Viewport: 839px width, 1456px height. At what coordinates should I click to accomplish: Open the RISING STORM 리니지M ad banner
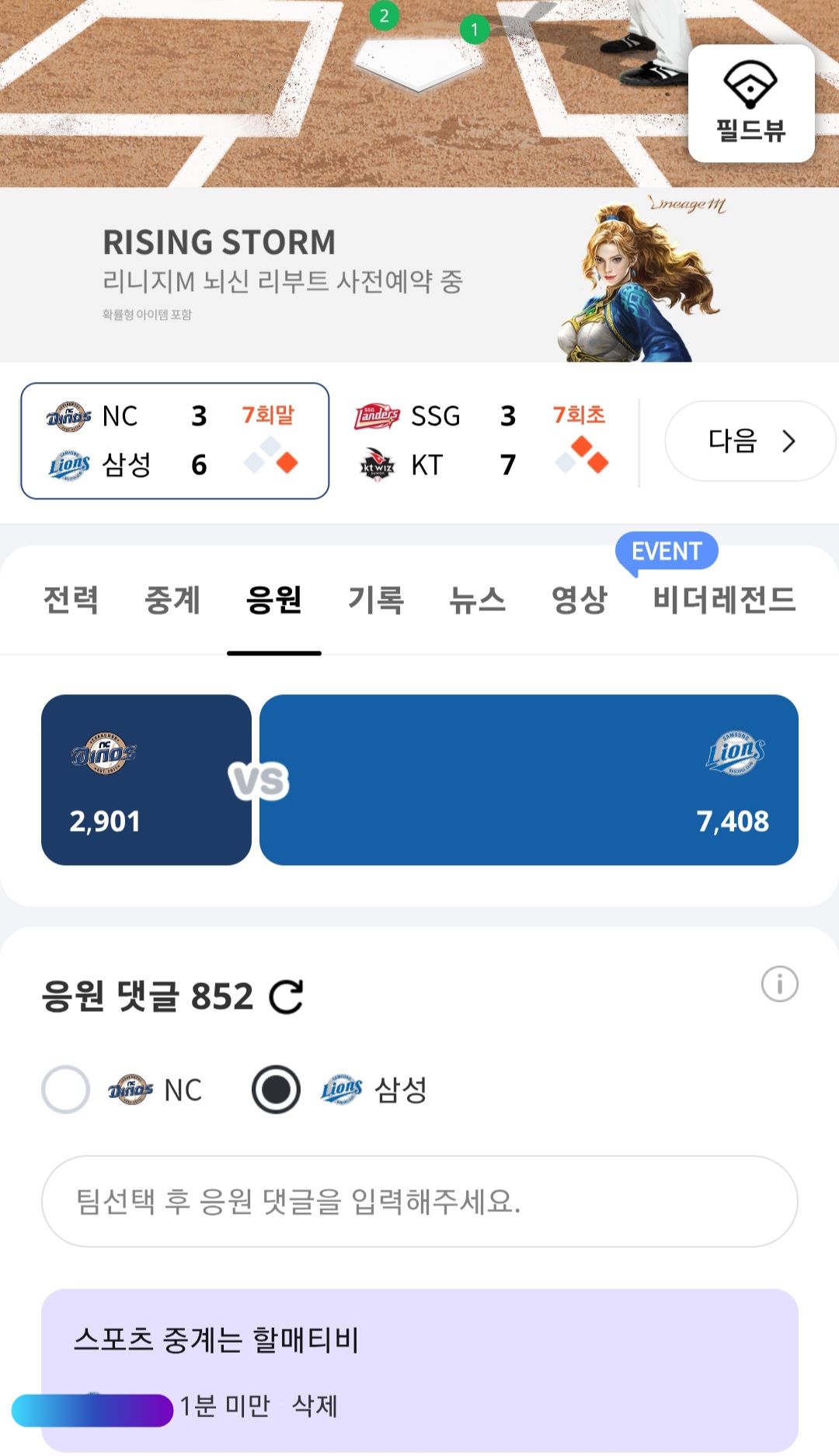coord(419,275)
